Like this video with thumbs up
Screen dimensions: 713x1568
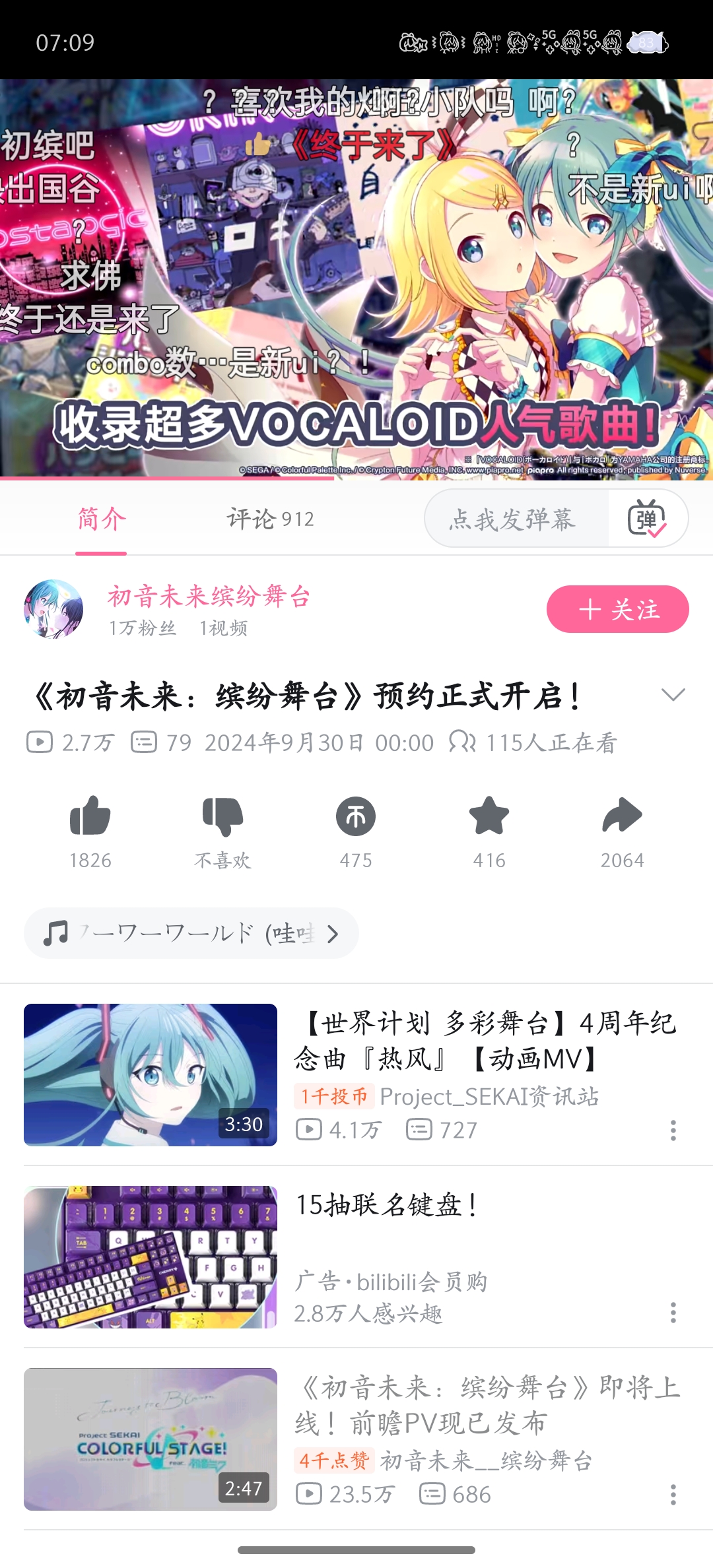point(90,817)
